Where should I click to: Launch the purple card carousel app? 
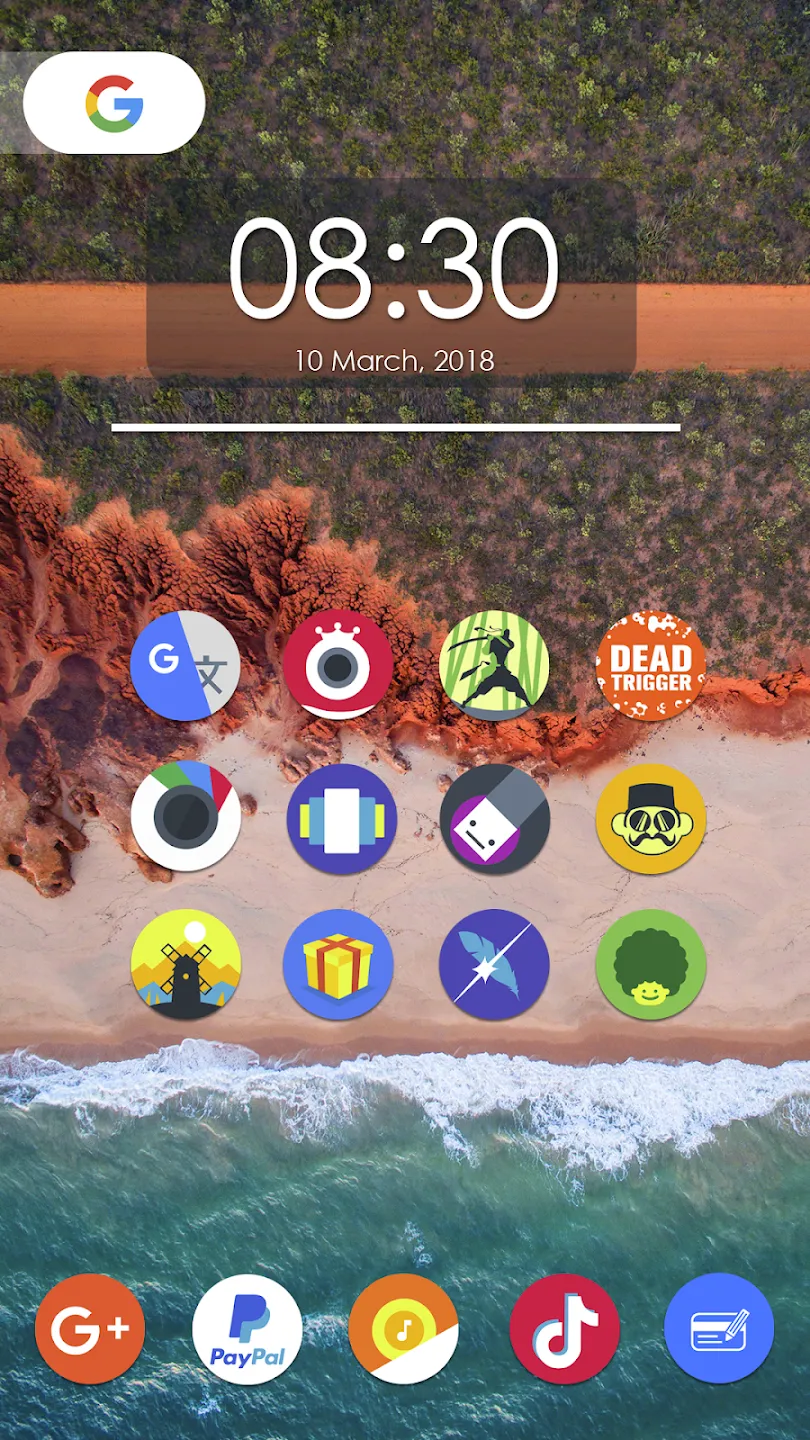(x=342, y=820)
